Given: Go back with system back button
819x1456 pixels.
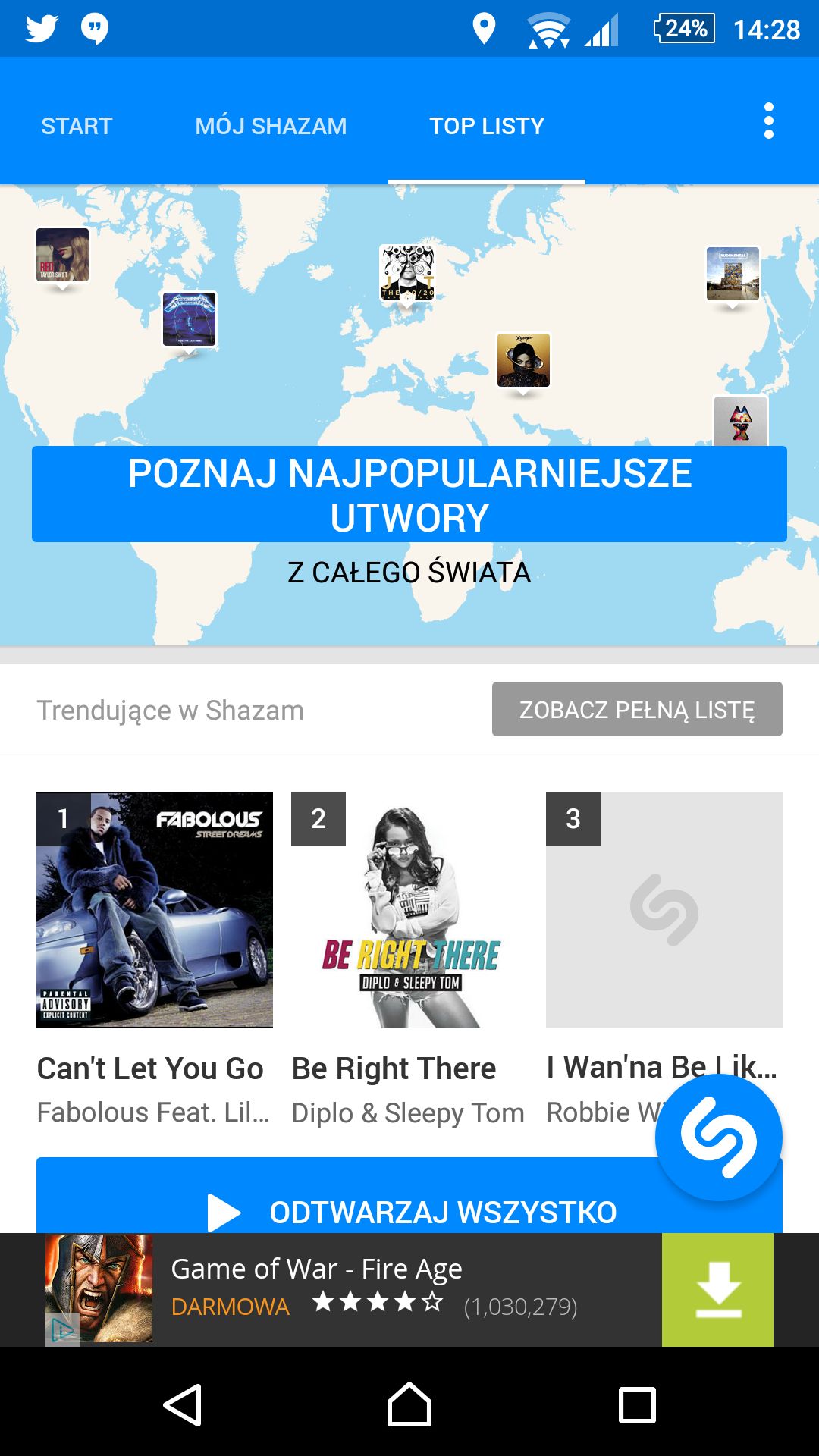Looking at the screenshot, I should [182, 1405].
